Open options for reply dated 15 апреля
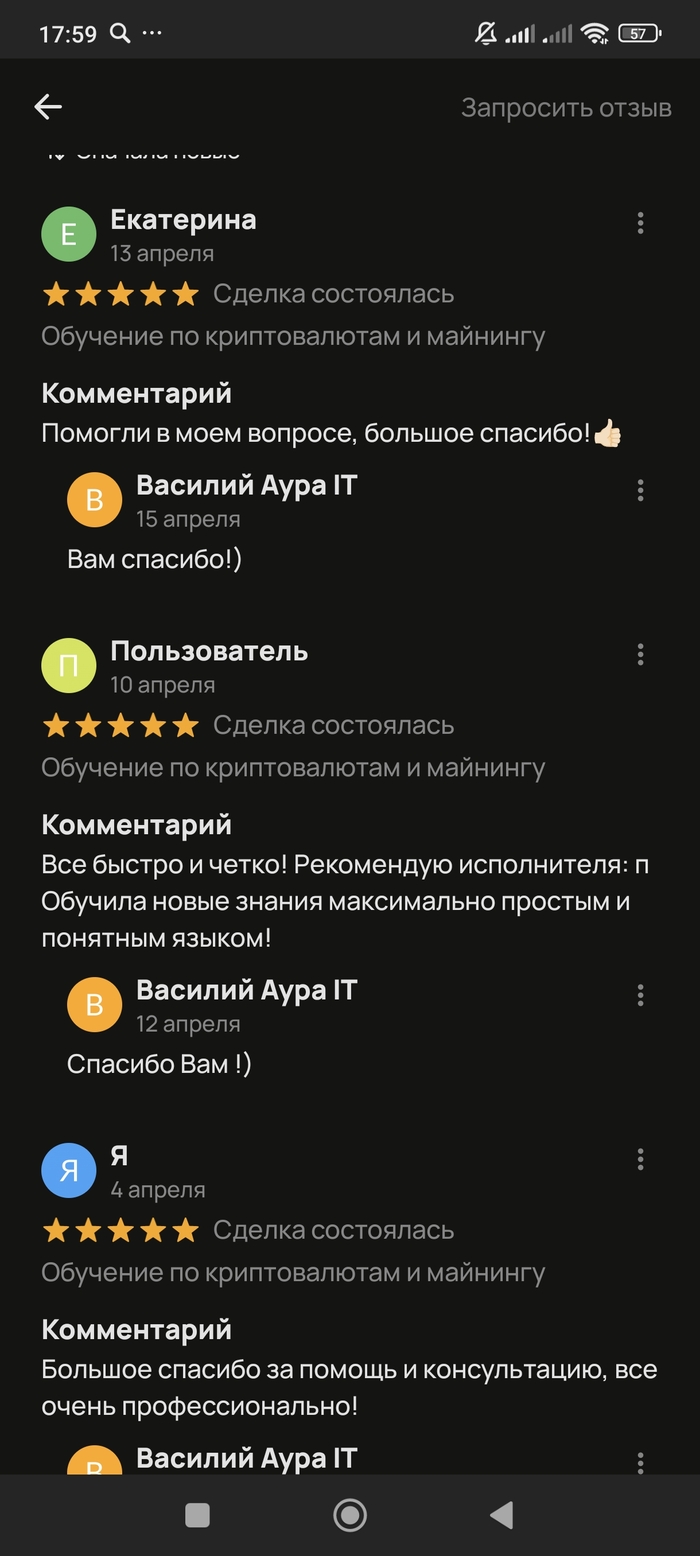 tap(640, 490)
